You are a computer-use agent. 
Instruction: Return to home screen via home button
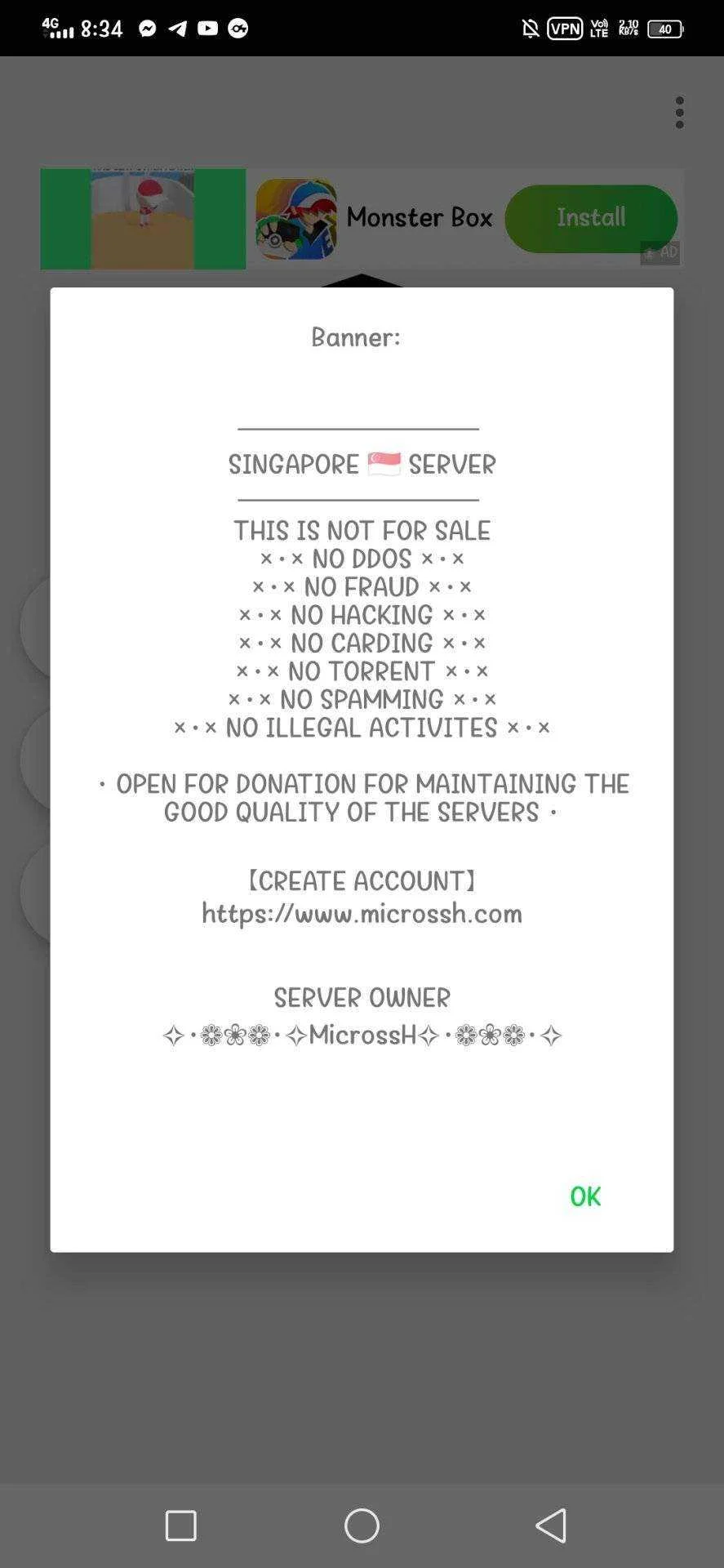(x=362, y=1525)
